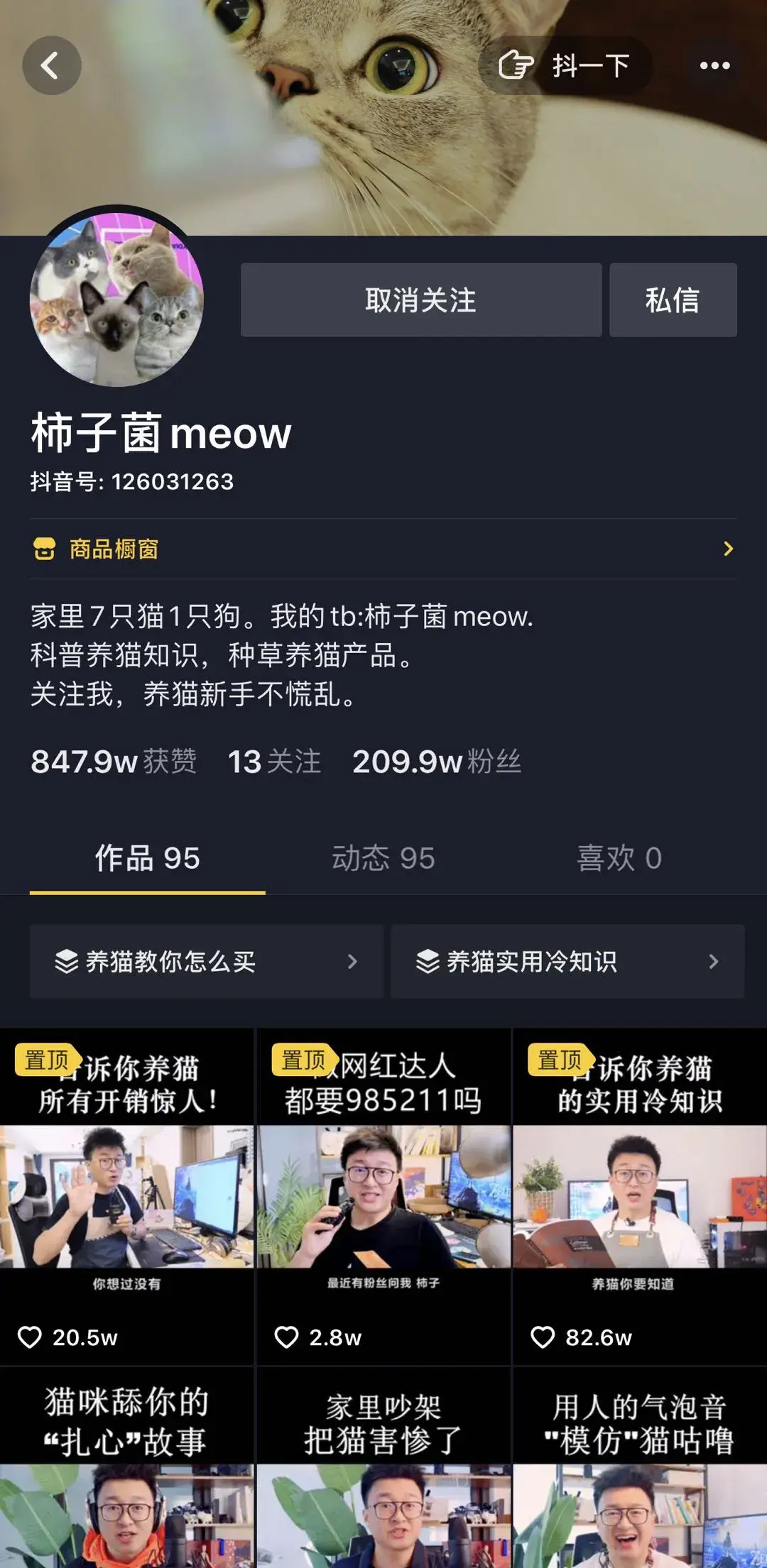Play pinned video 的实用冷知识
Viewport: 767px width, 1568px height.
(x=640, y=1196)
